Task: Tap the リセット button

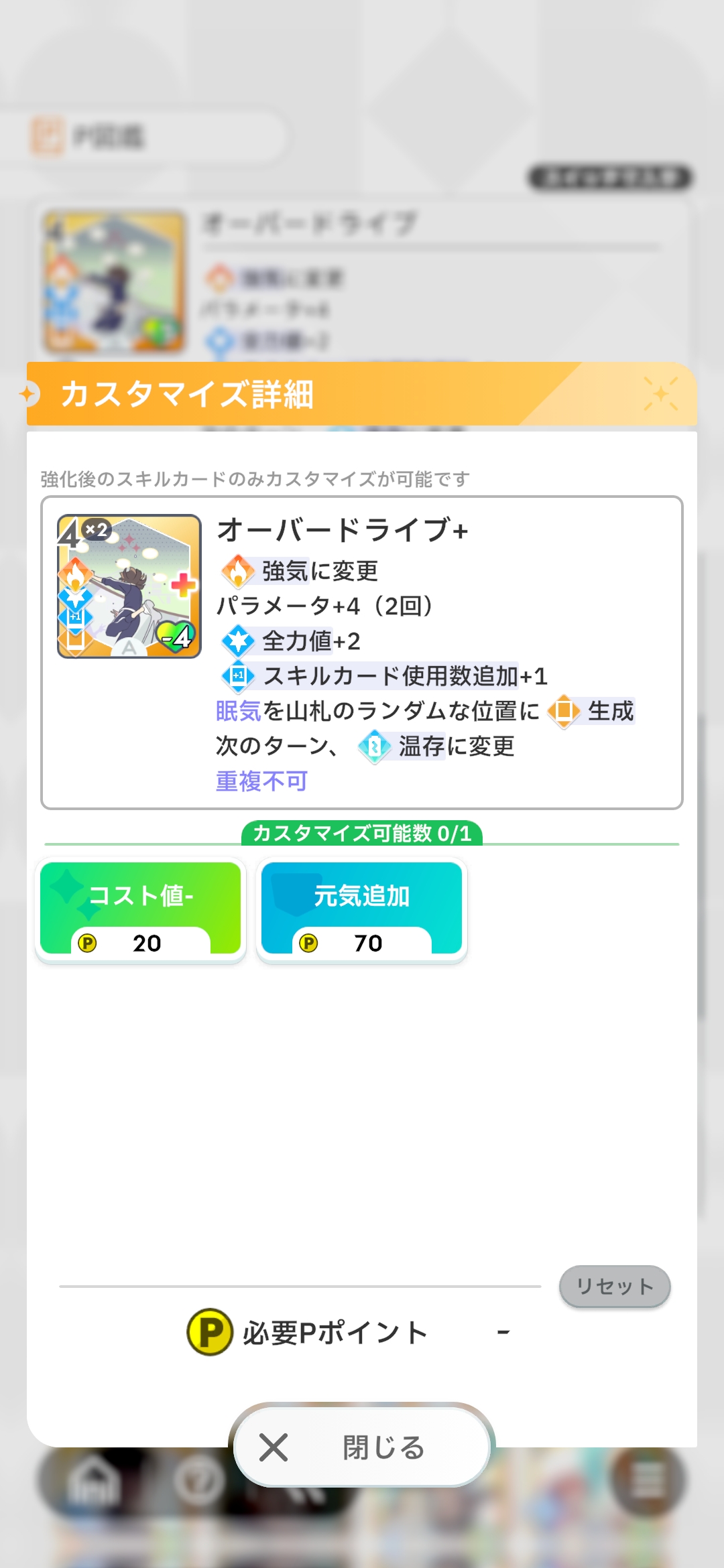Action: [x=614, y=1286]
